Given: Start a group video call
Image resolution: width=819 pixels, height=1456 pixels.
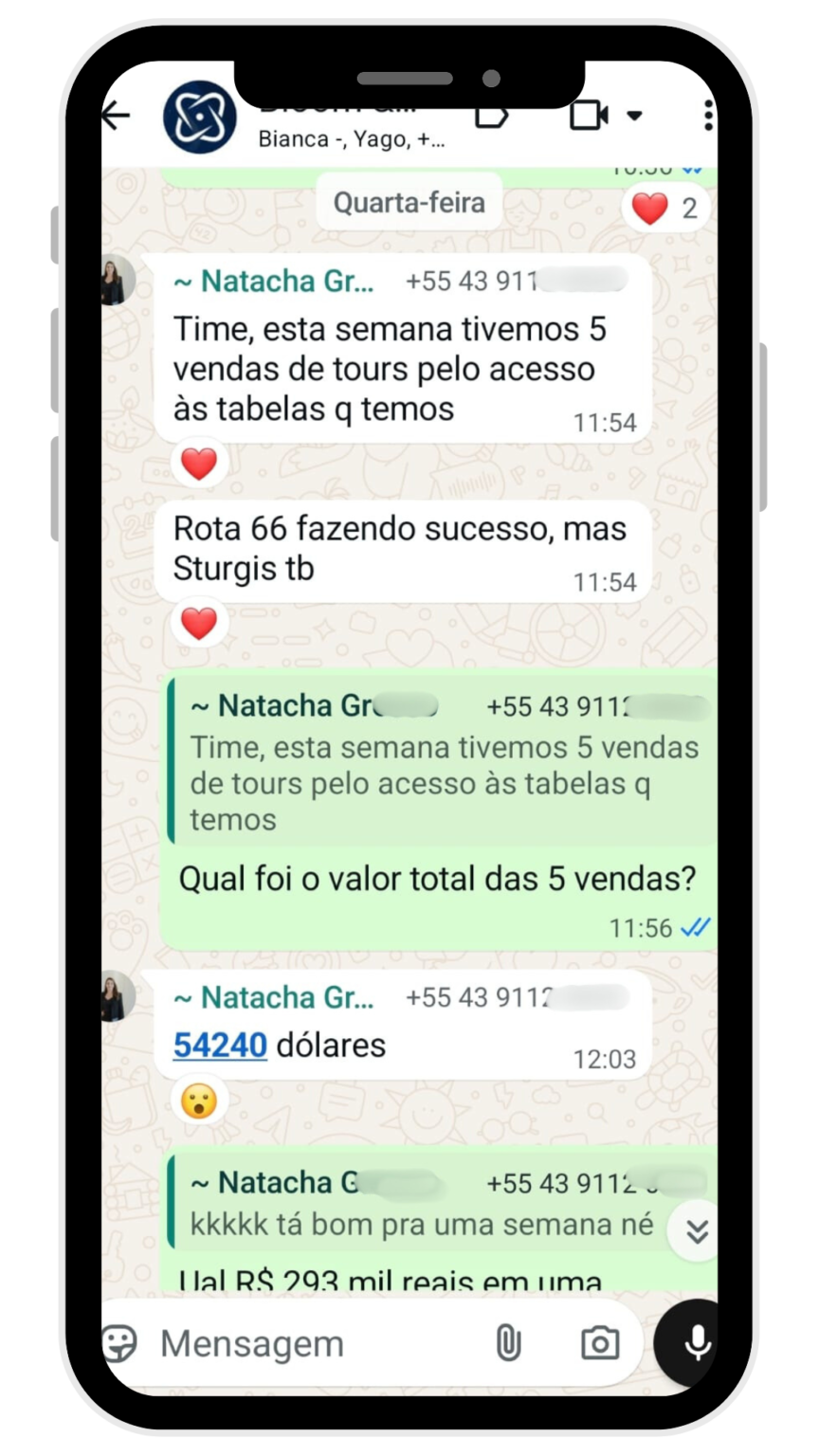Looking at the screenshot, I should [x=589, y=115].
